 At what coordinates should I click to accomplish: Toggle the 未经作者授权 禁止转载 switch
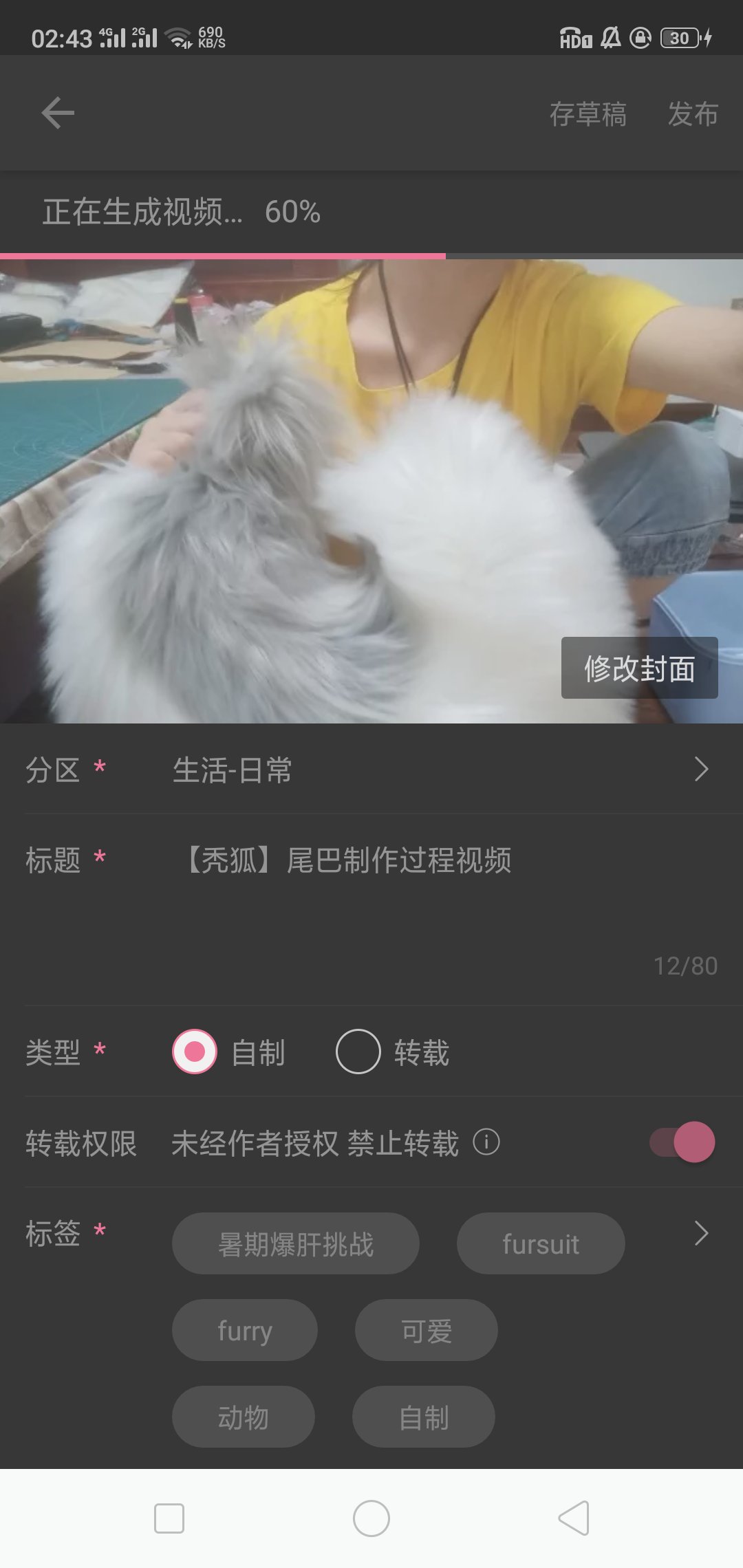click(682, 1142)
